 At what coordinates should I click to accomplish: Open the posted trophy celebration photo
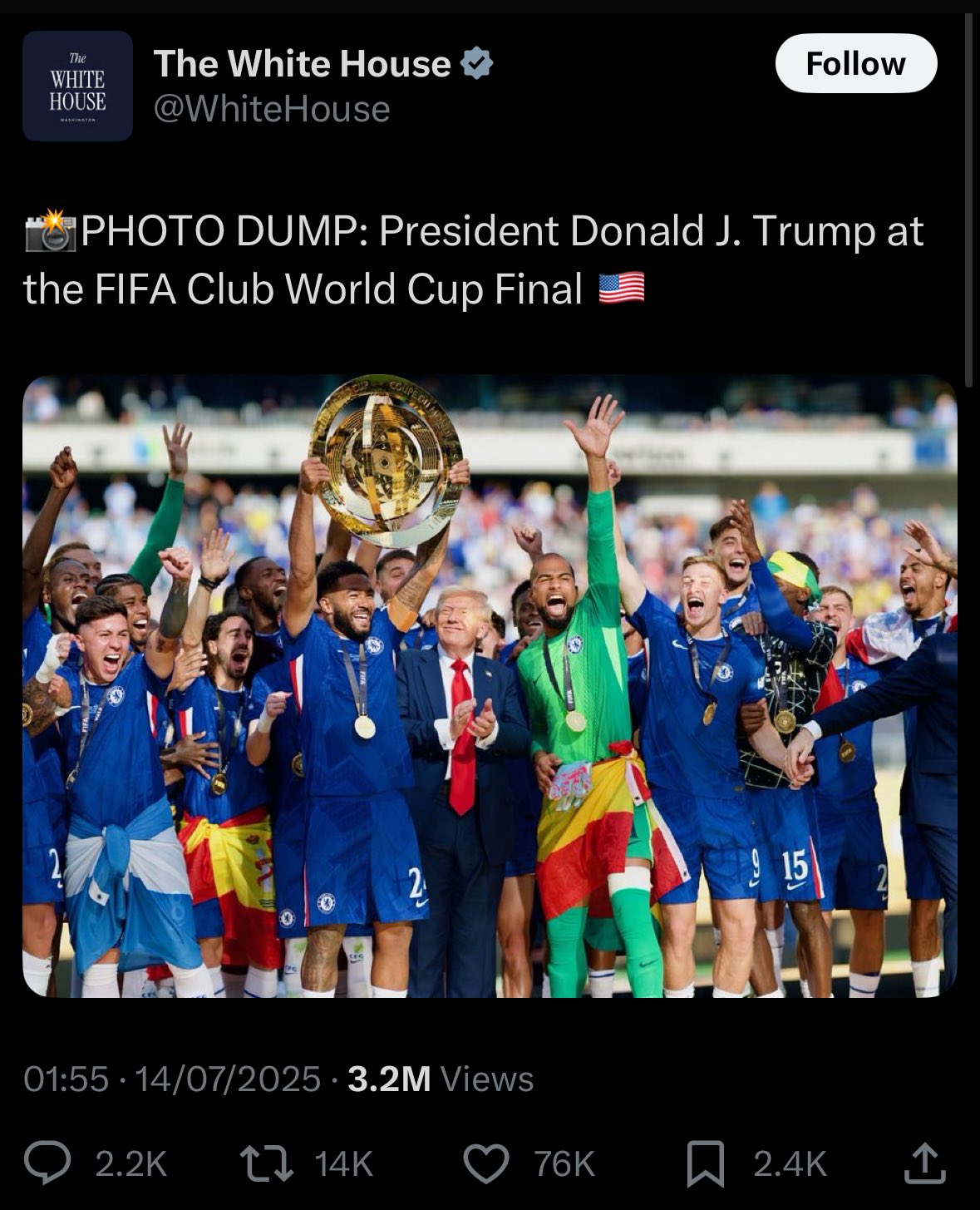[490, 686]
